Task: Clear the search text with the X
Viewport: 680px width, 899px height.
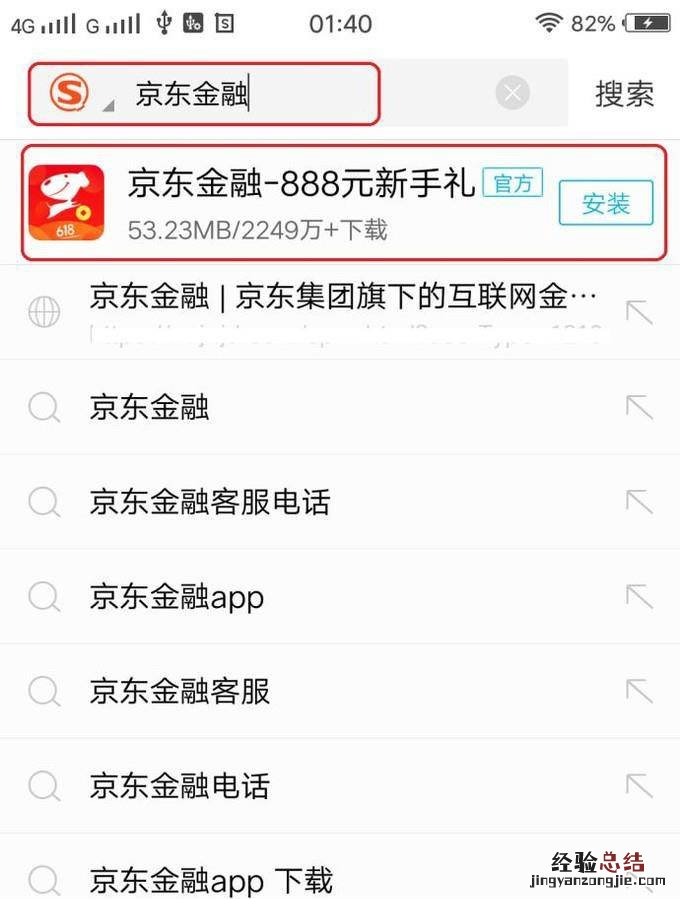Action: click(x=513, y=94)
